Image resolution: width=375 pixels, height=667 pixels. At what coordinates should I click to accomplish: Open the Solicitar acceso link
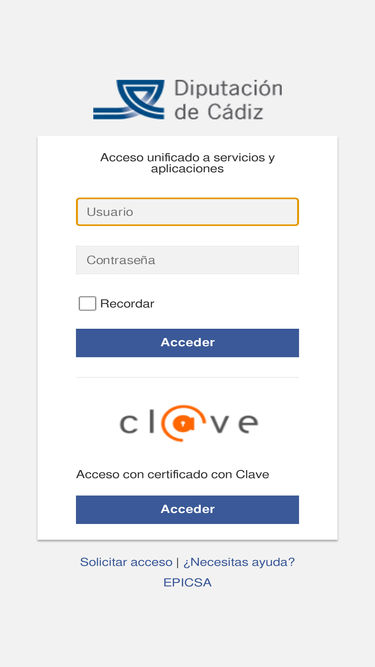(126, 562)
